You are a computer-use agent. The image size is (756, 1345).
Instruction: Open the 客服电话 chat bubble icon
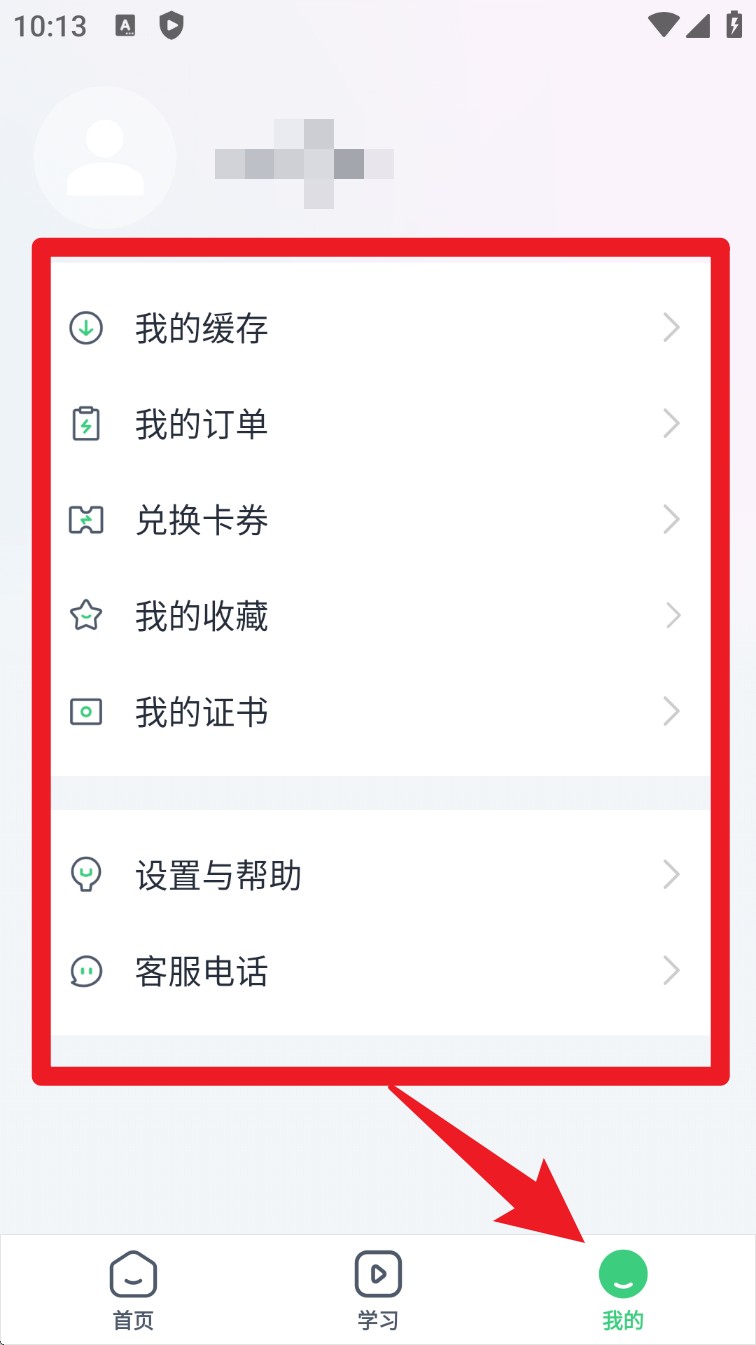pos(86,971)
